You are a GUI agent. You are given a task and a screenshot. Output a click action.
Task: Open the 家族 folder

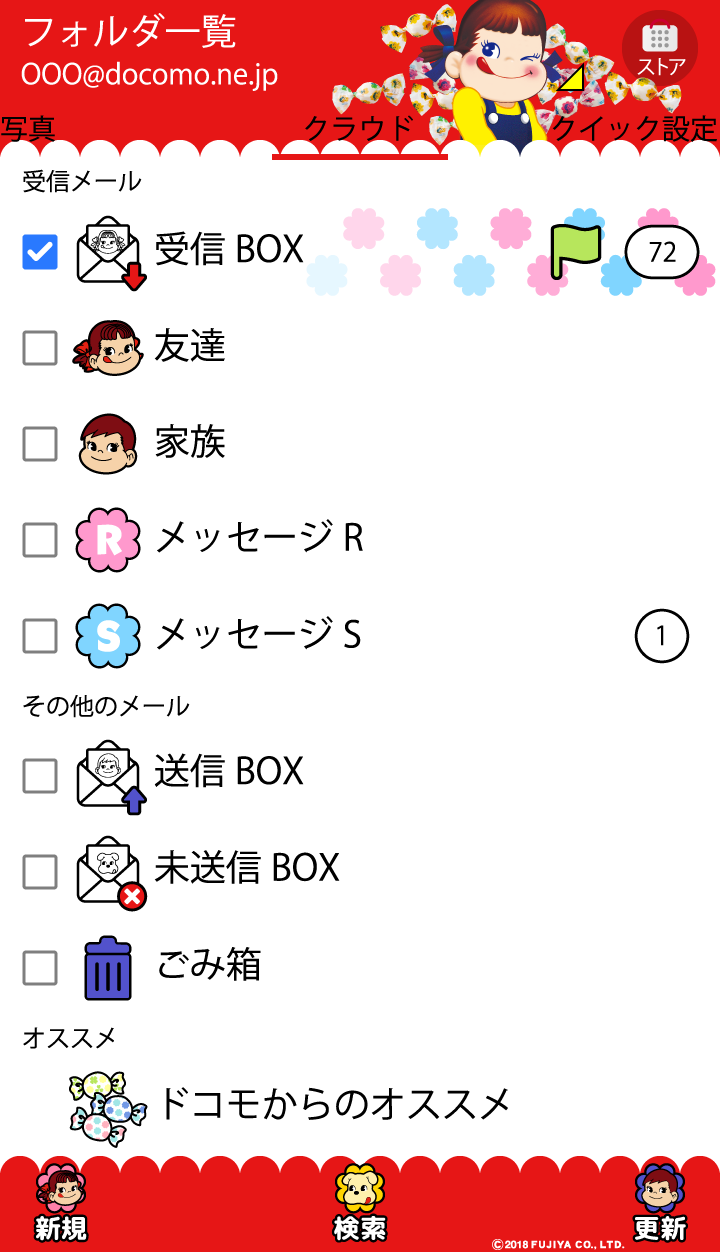[190, 442]
